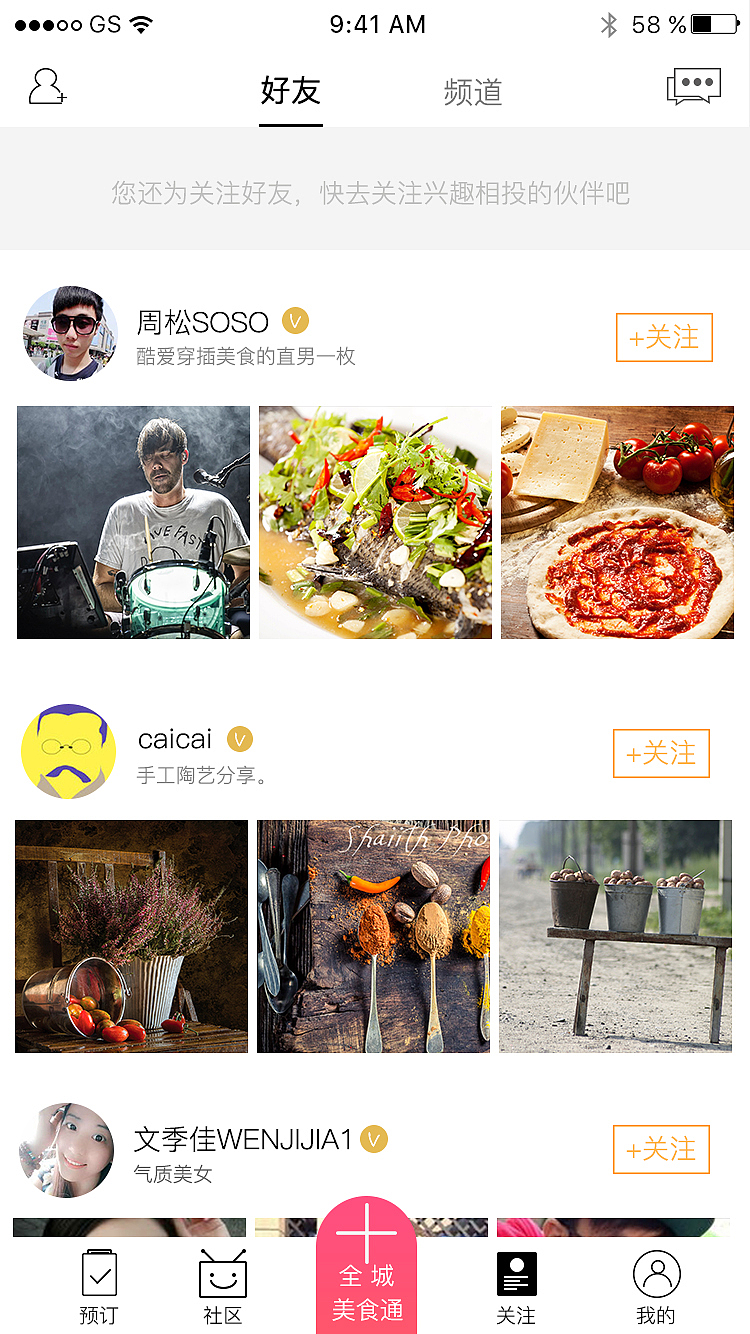Open the 我的 tab
Screen dimensions: 750x1334
pyautogui.click(x=656, y=1288)
